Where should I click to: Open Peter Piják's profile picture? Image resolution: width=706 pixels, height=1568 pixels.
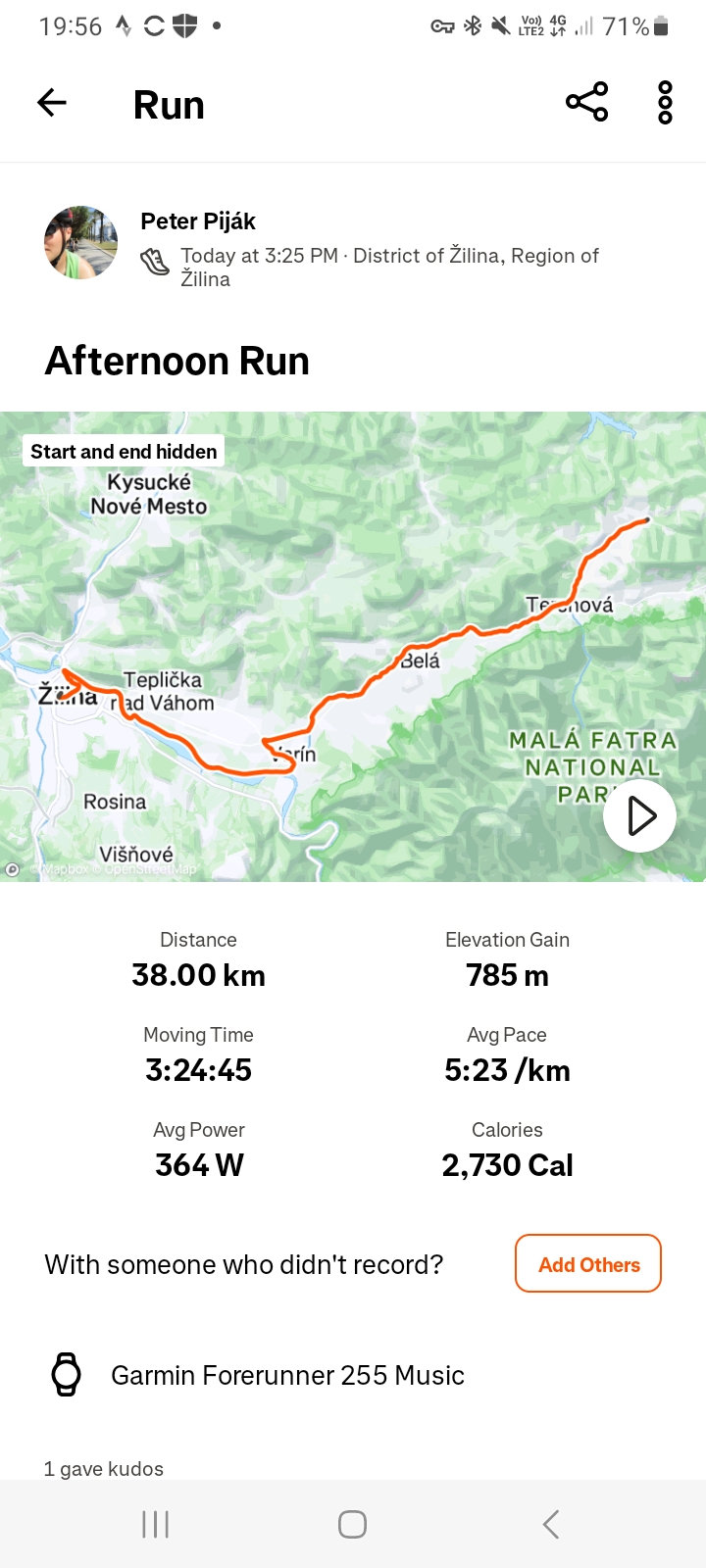coord(81,242)
